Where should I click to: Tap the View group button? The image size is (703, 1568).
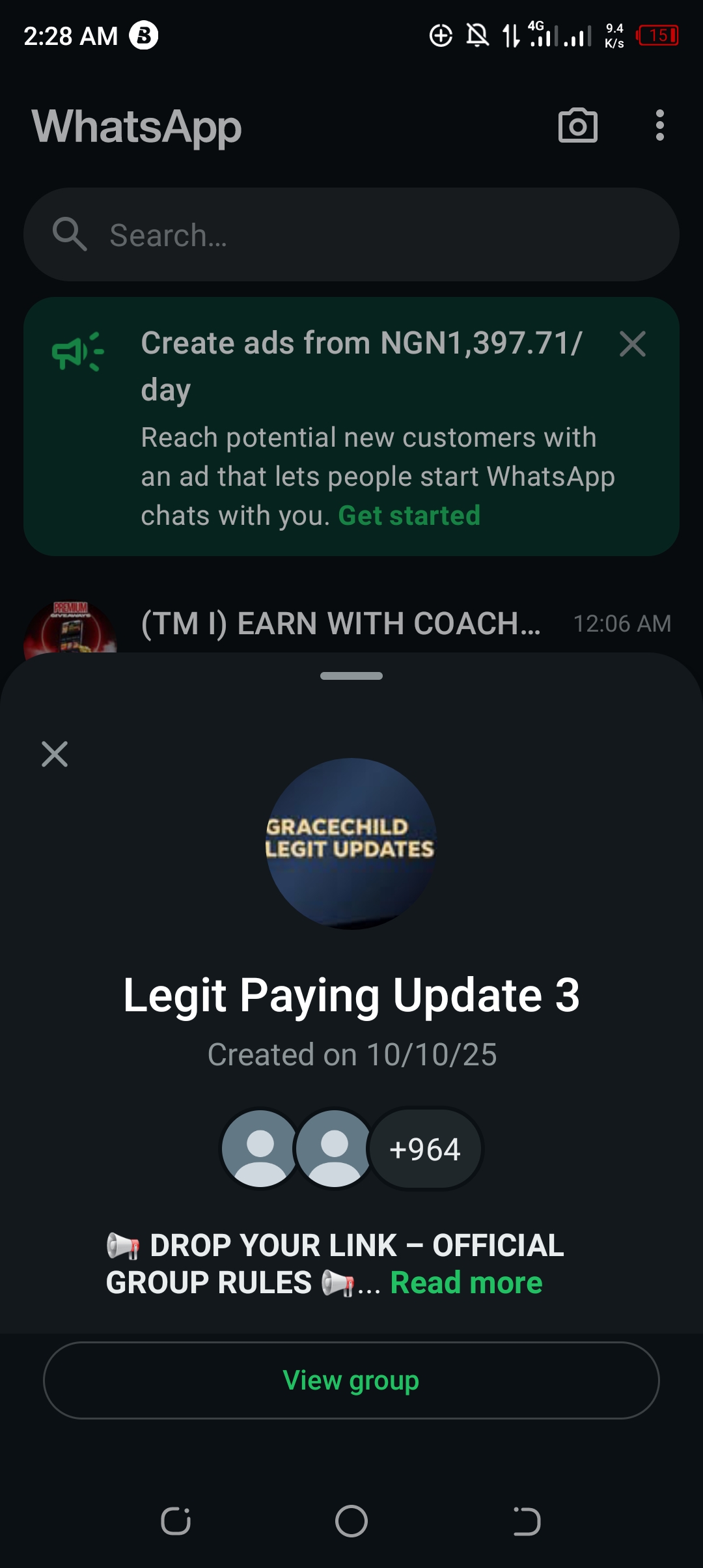pos(351,1380)
